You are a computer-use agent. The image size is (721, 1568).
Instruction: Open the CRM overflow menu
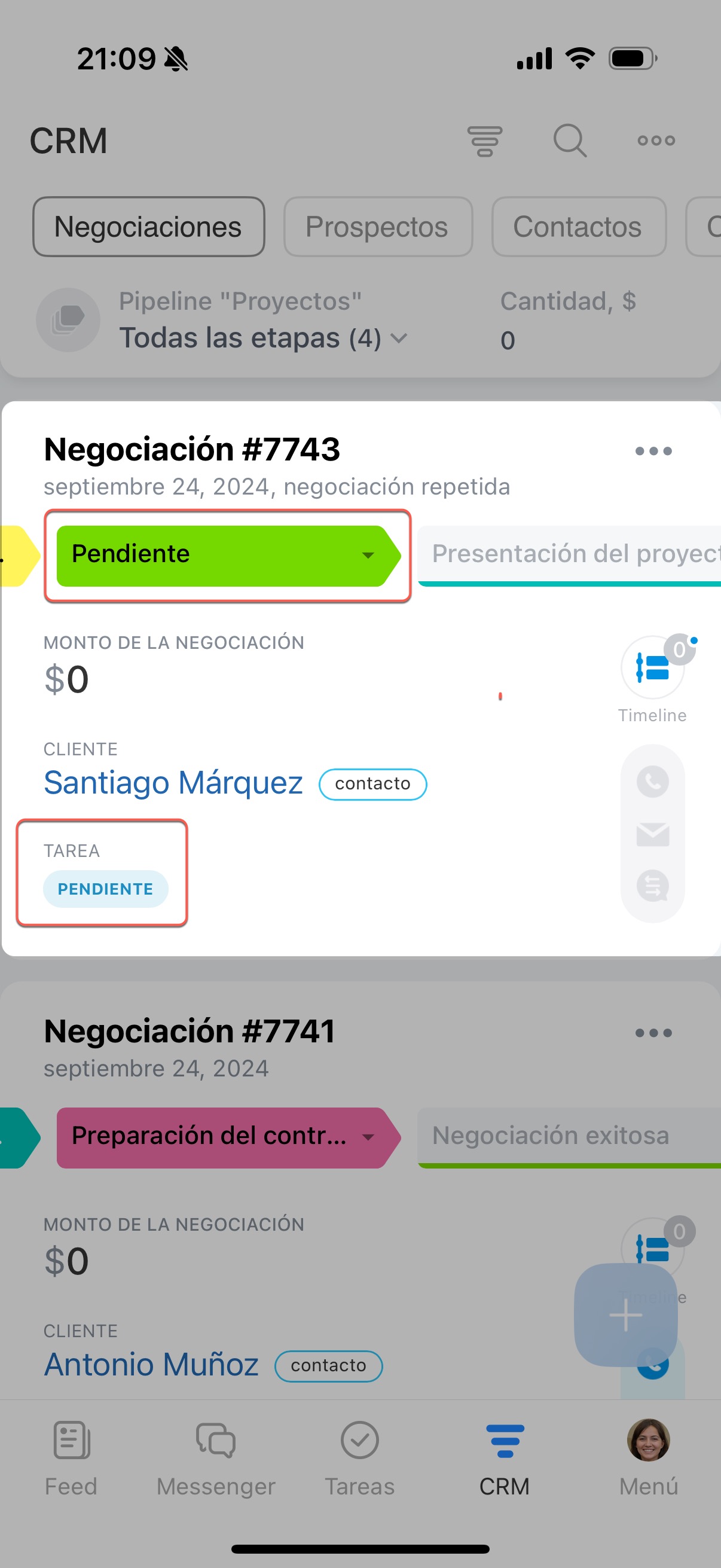(655, 141)
